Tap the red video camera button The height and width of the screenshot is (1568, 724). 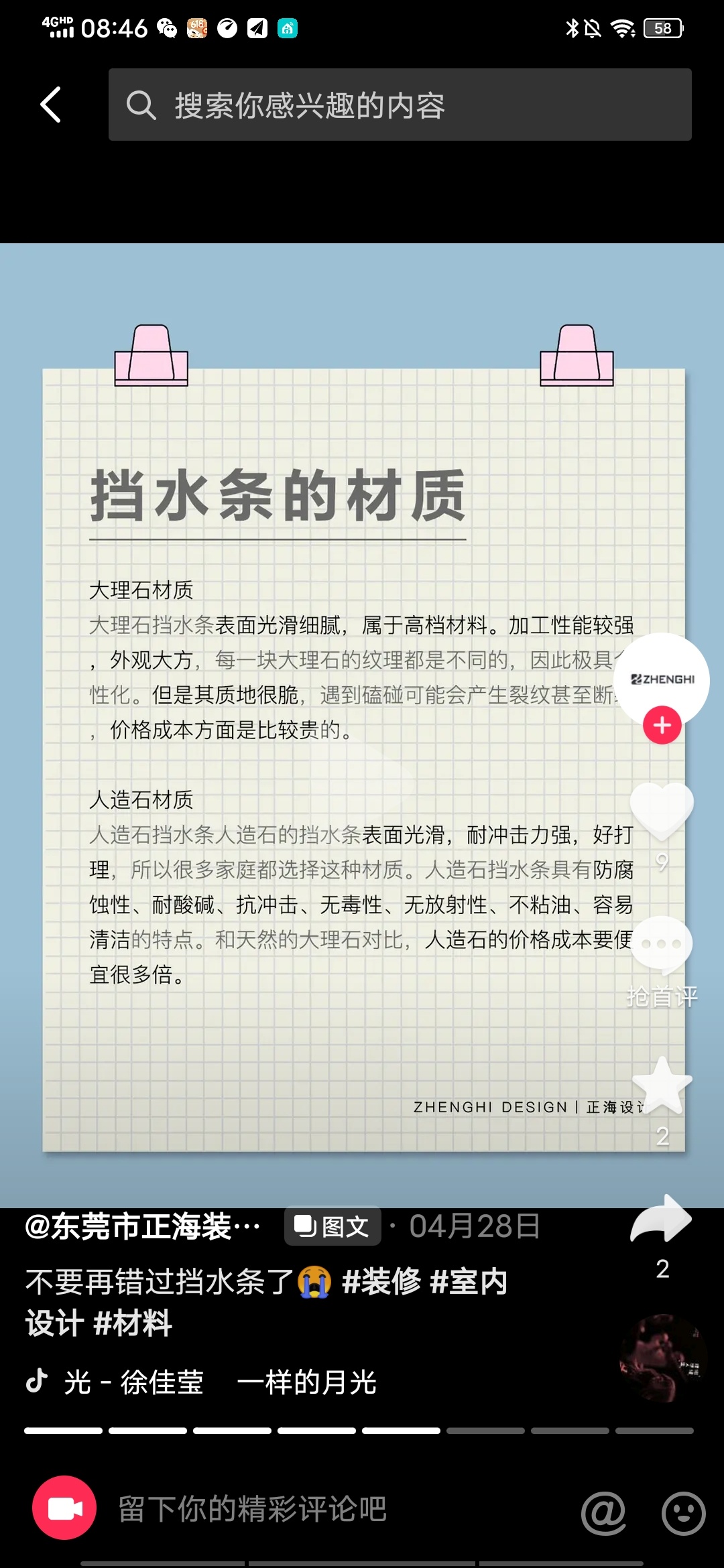click(64, 1508)
